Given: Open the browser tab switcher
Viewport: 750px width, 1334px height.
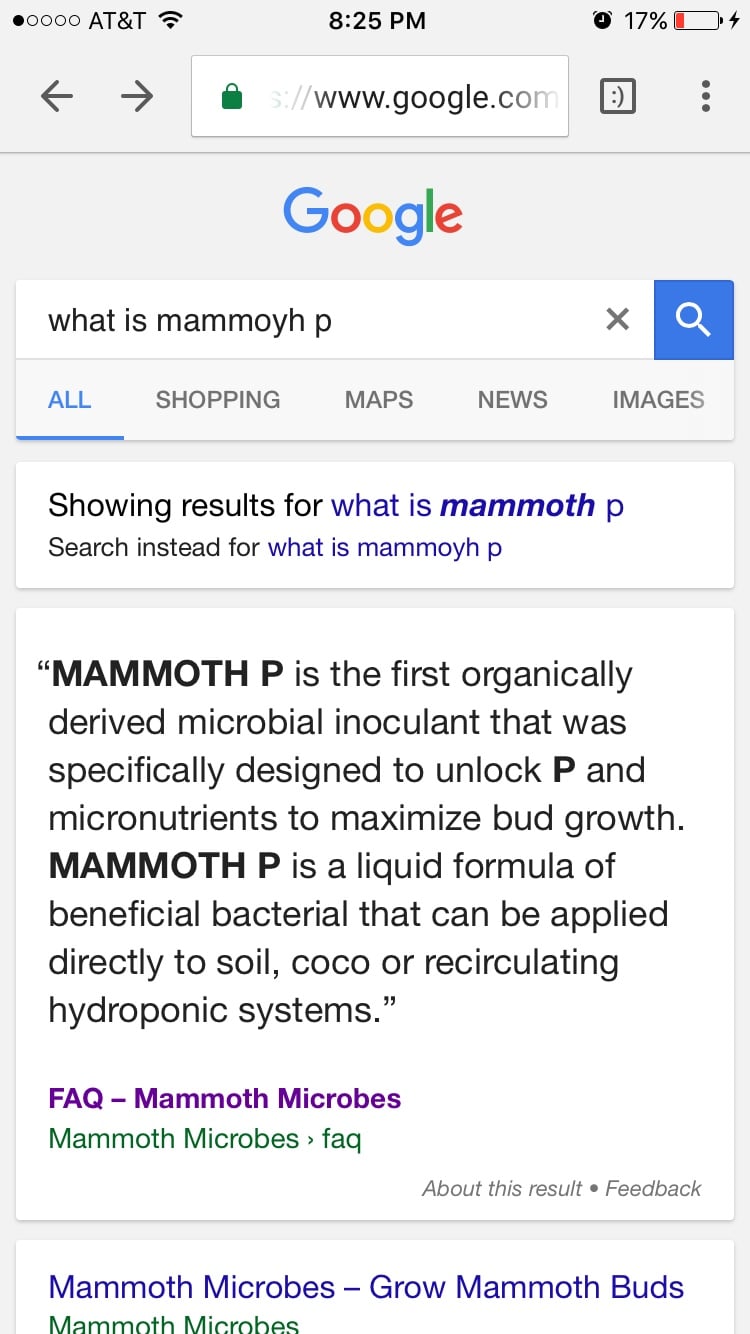Looking at the screenshot, I should (x=617, y=96).
